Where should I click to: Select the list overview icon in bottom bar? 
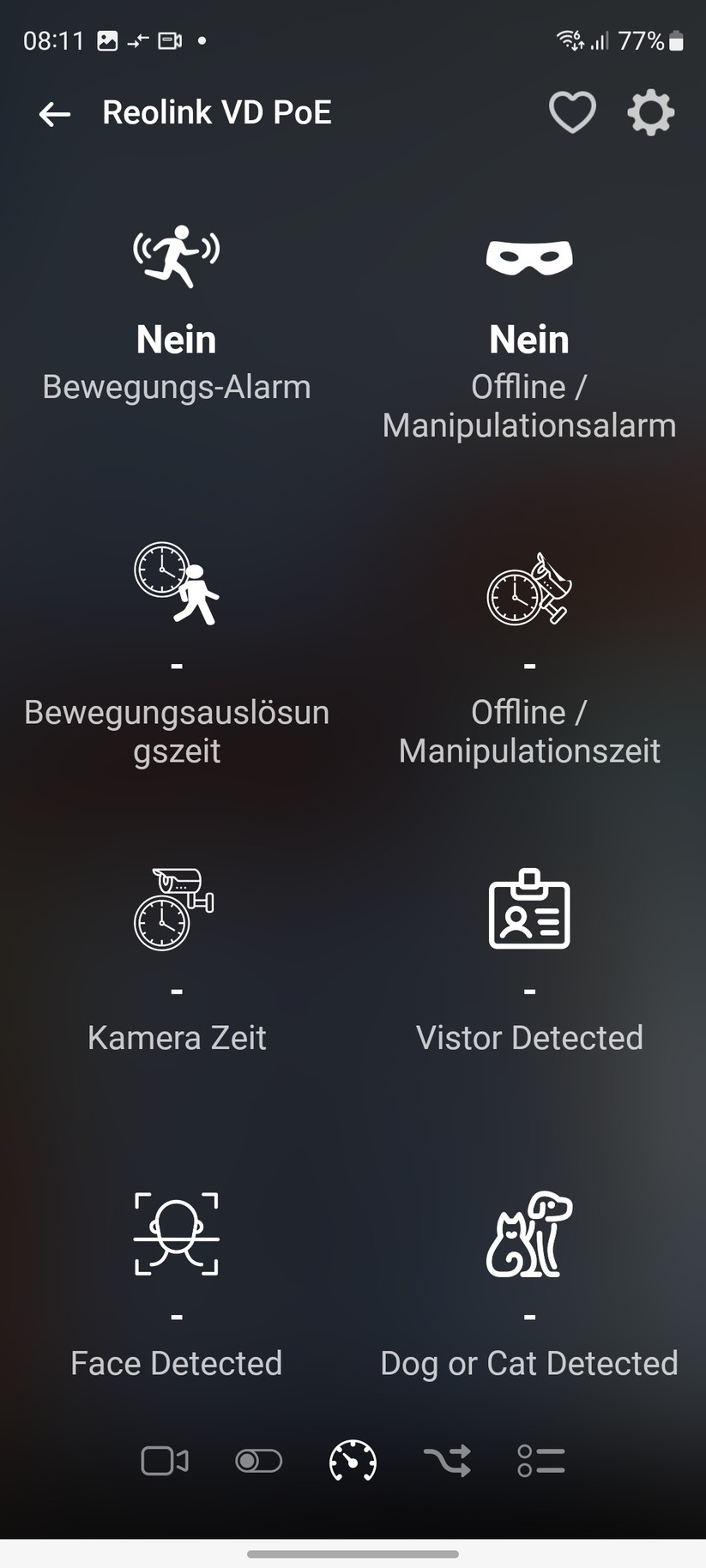click(541, 1461)
